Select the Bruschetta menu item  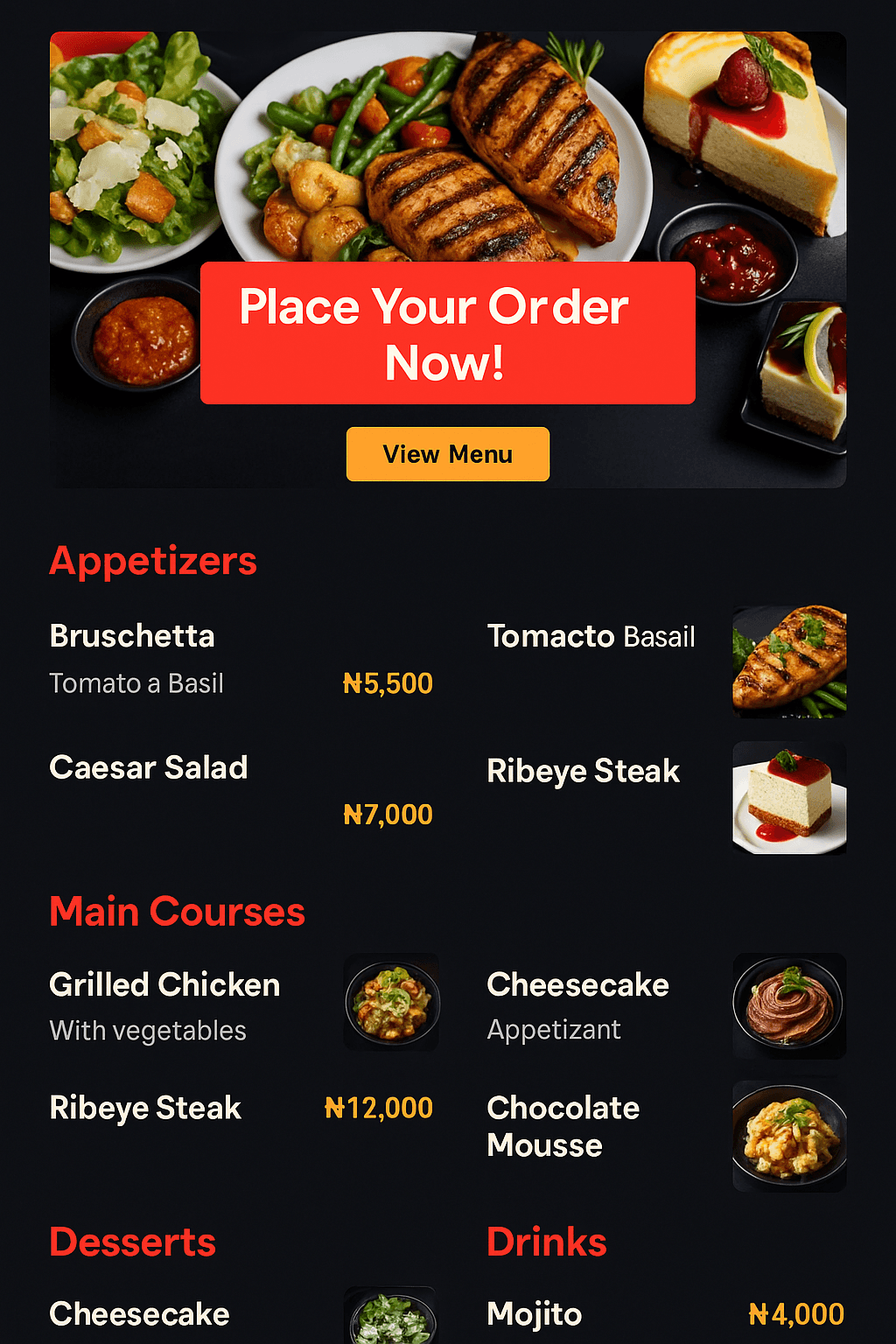click(x=131, y=636)
